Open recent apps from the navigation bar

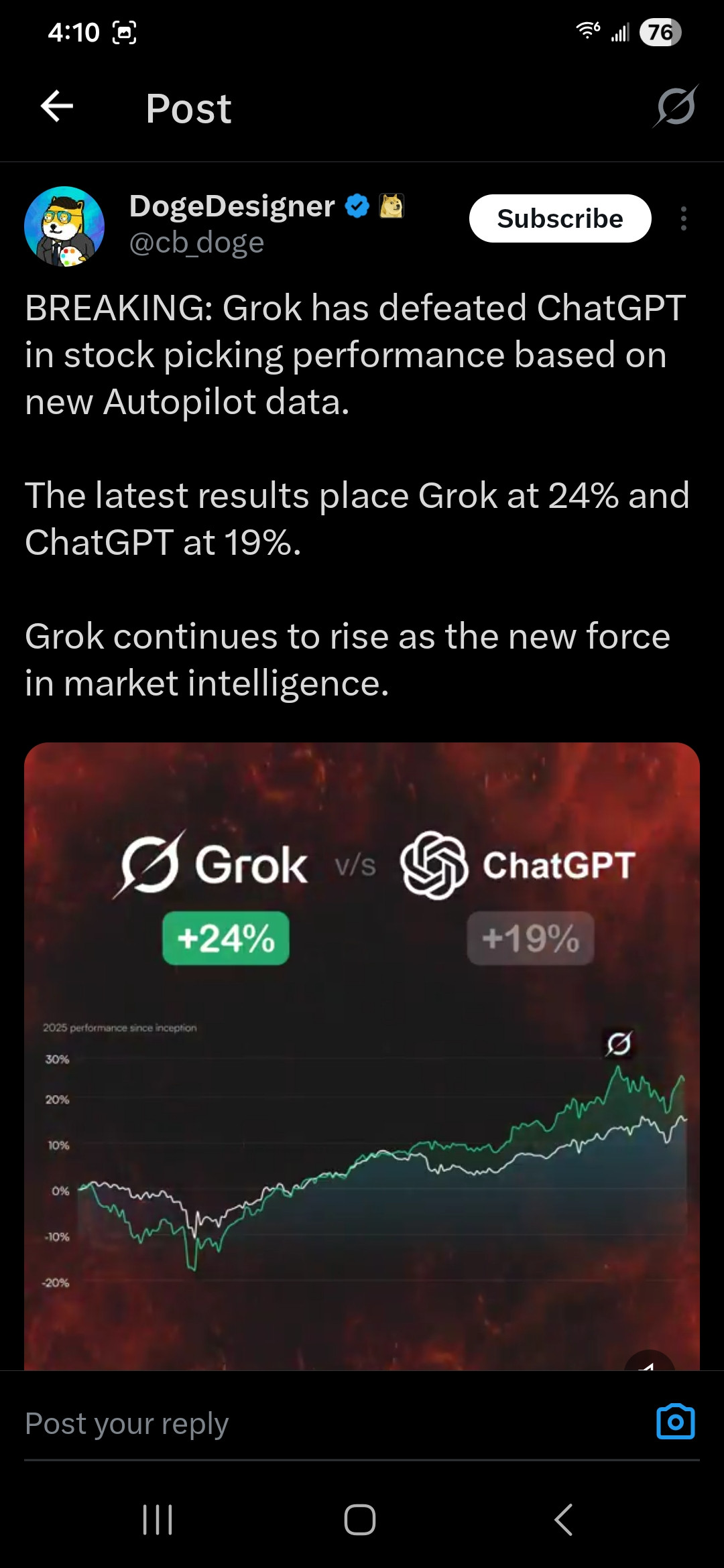coord(158,1519)
